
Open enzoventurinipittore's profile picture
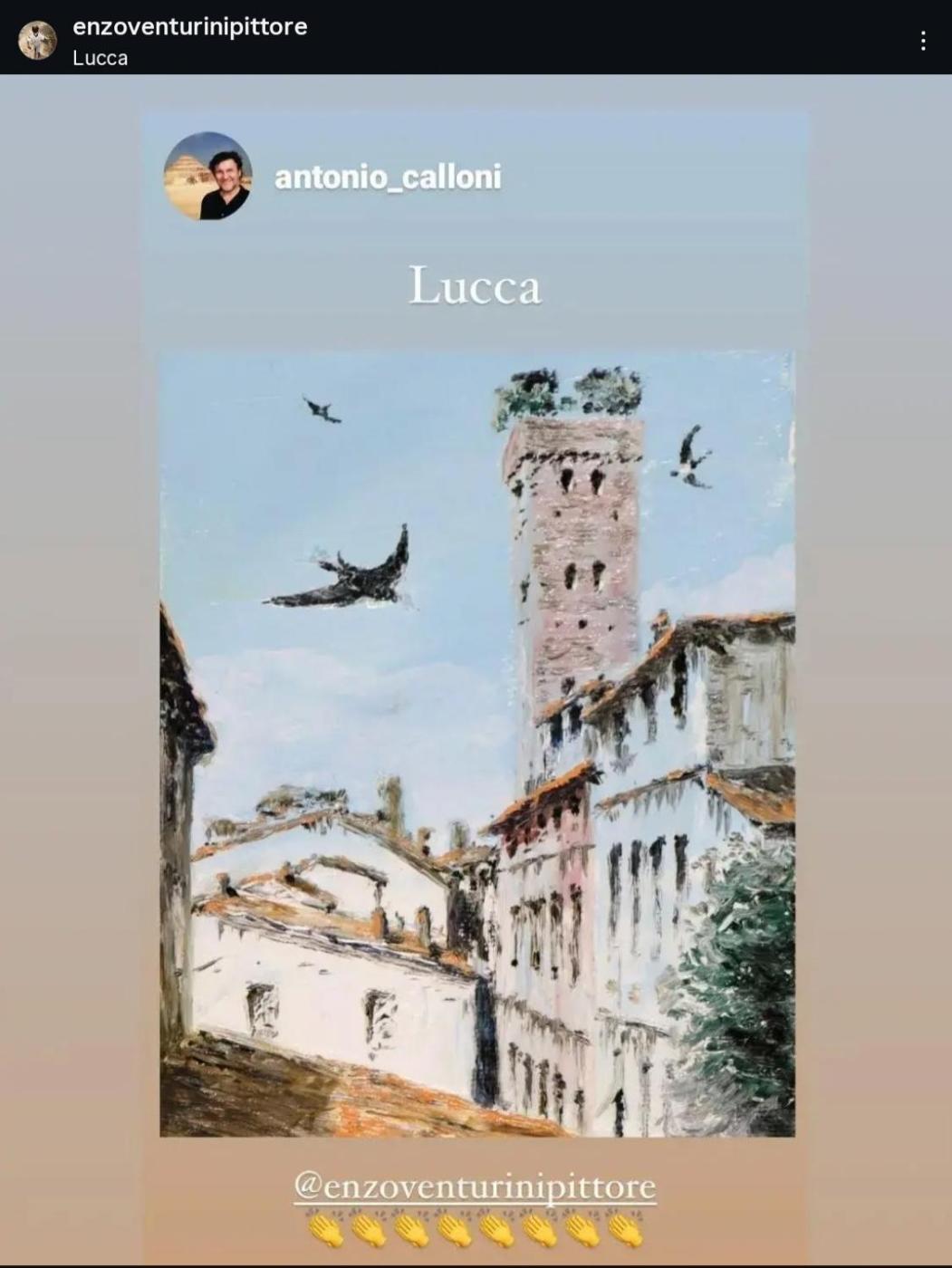tap(37, 40)
